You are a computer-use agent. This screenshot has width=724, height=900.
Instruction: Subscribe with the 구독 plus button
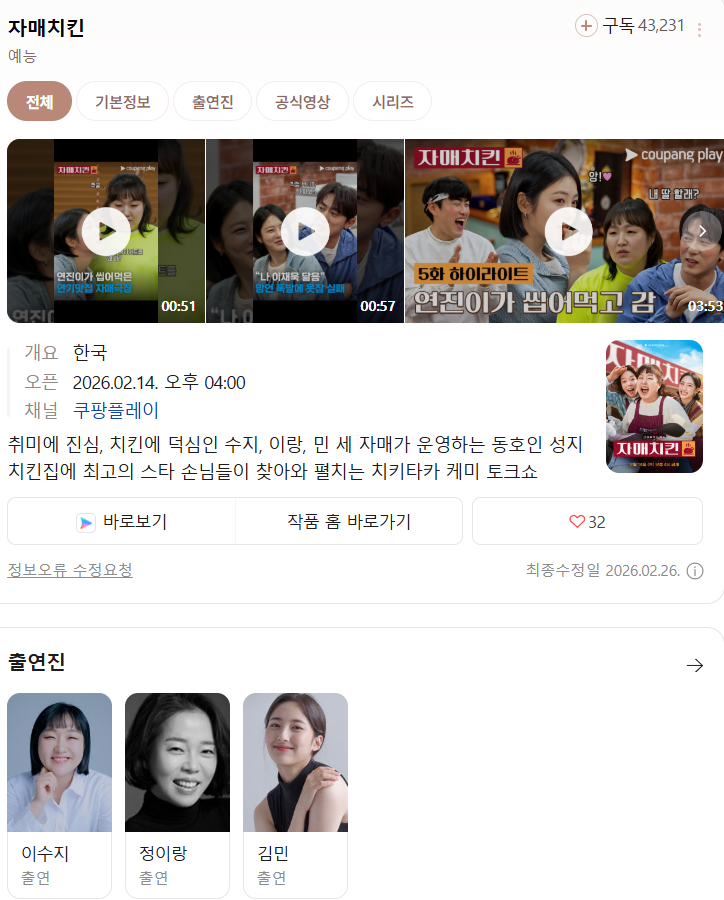pos(587,26)
